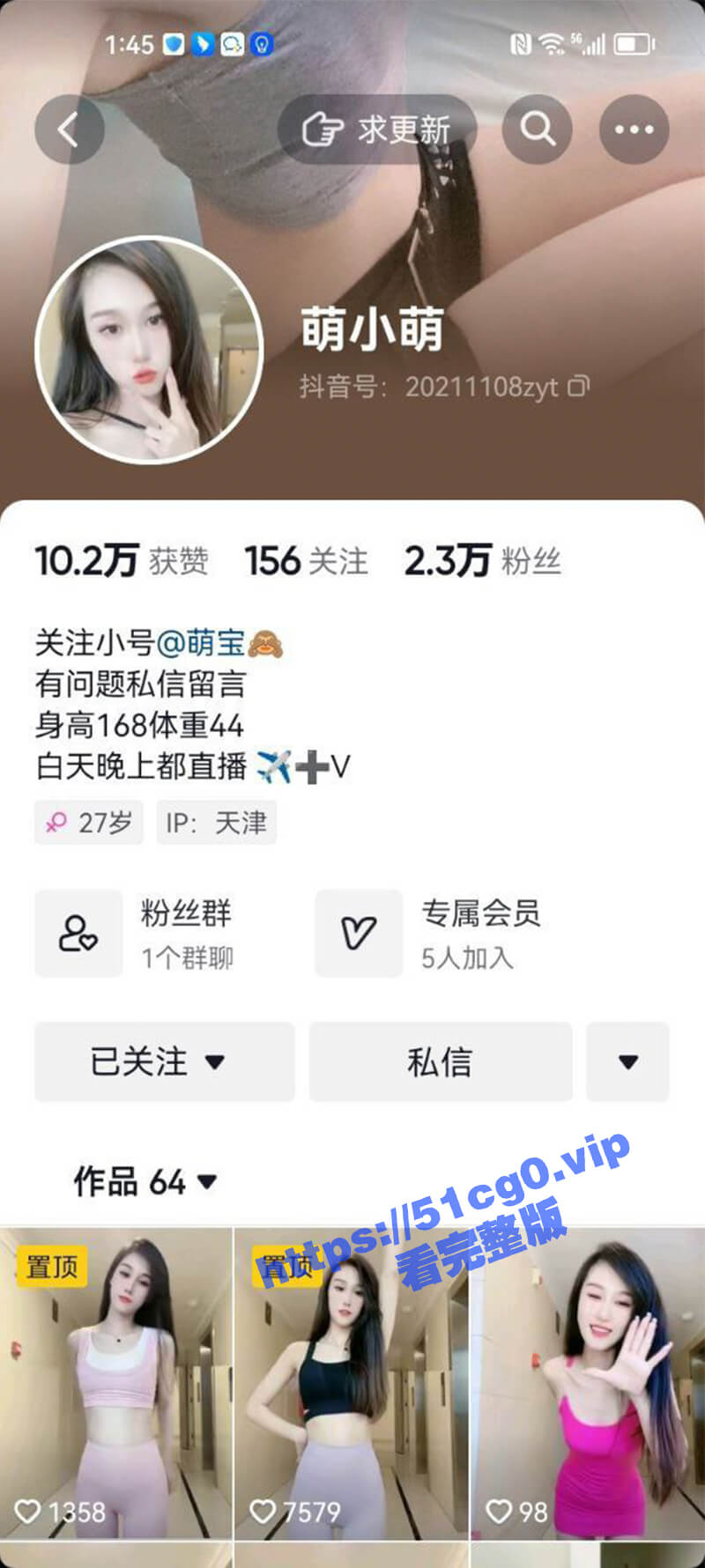Click the female gender age badge icon
Screen dimensions: 705x1568
[x=56, y=822]
